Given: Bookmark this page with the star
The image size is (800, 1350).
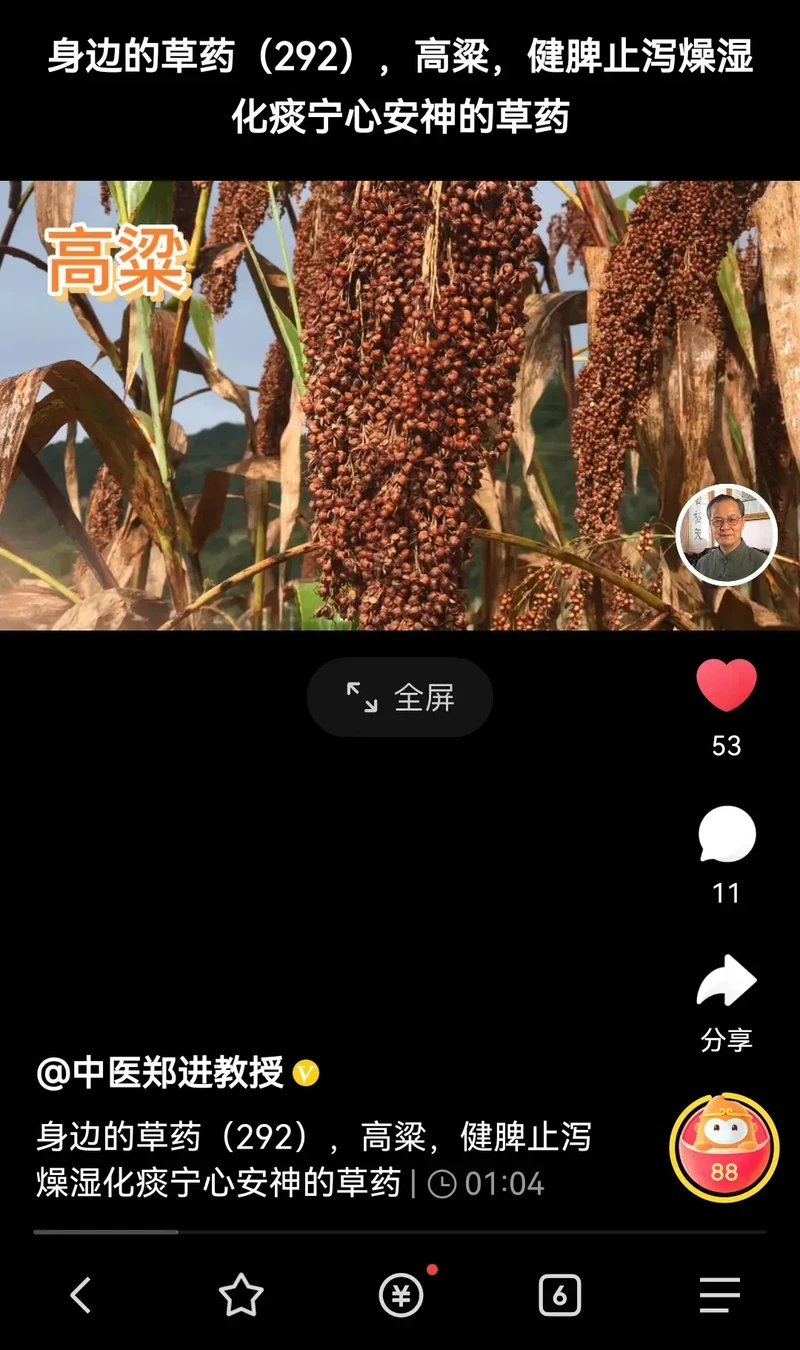Looking at the screenshot, I should [241, 1296].
